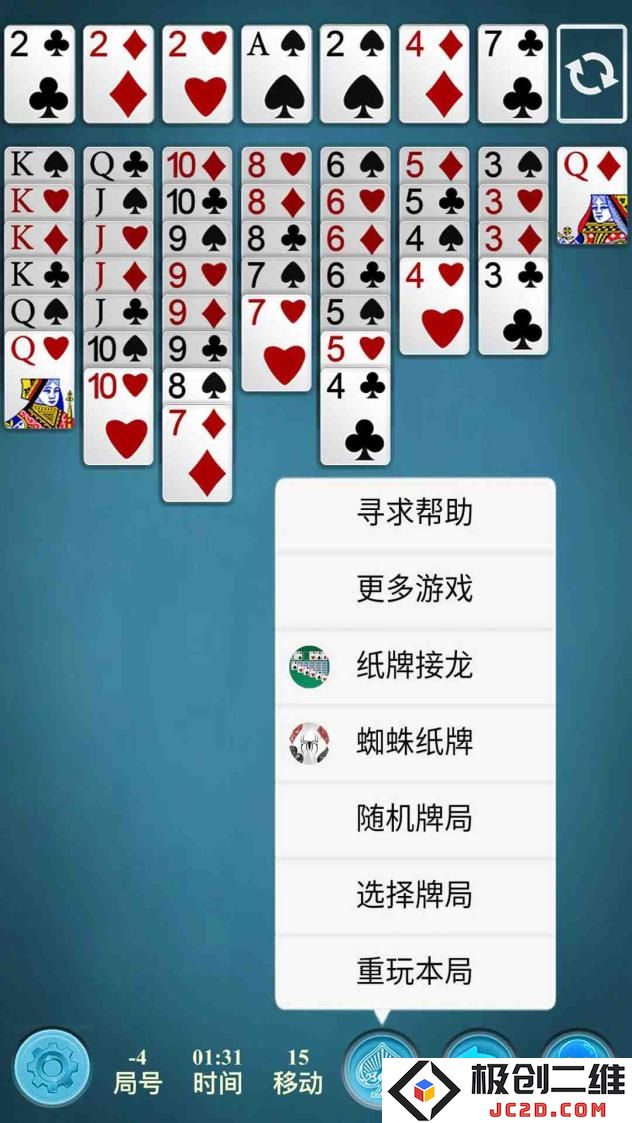Choose 选择牌局 to pick a deal
The height and width of the screenshot is (1123, 632).
pyautogui.click(x=414, y=895)
